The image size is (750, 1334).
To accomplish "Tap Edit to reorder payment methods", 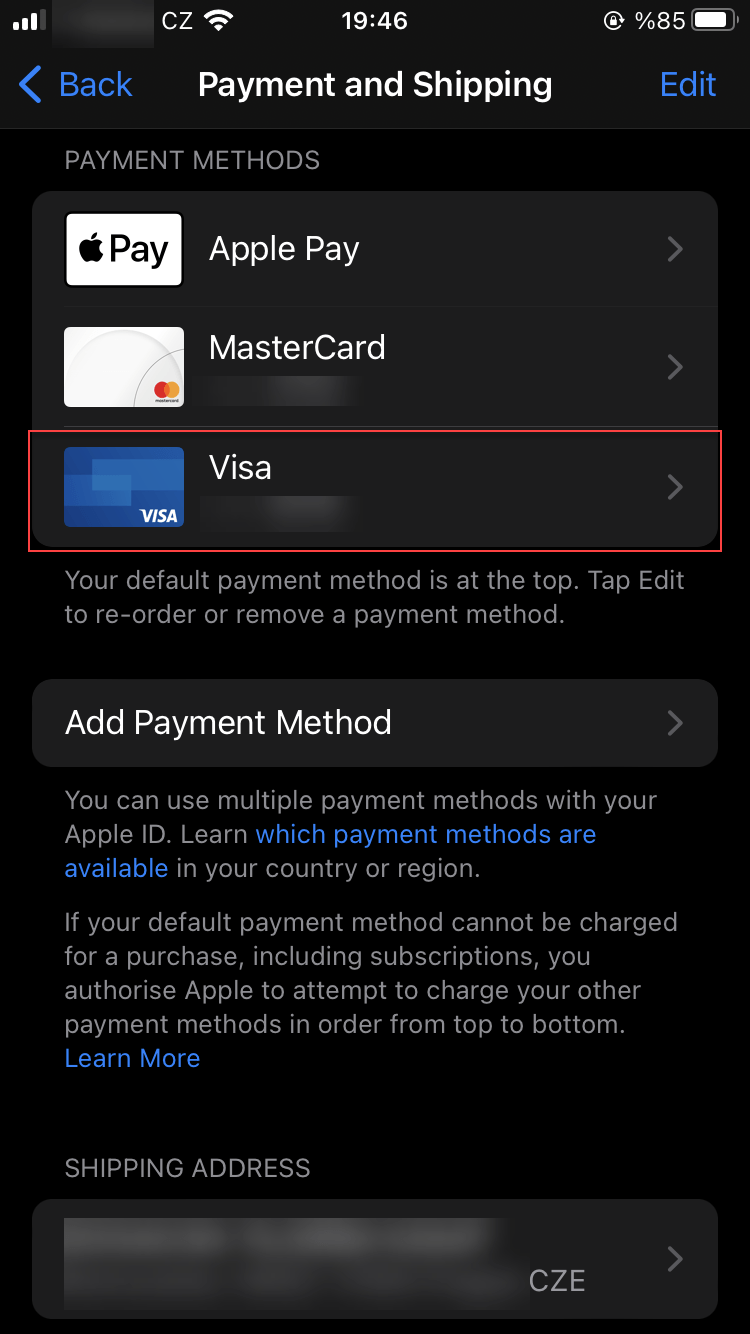I will (x=688, y=85).
